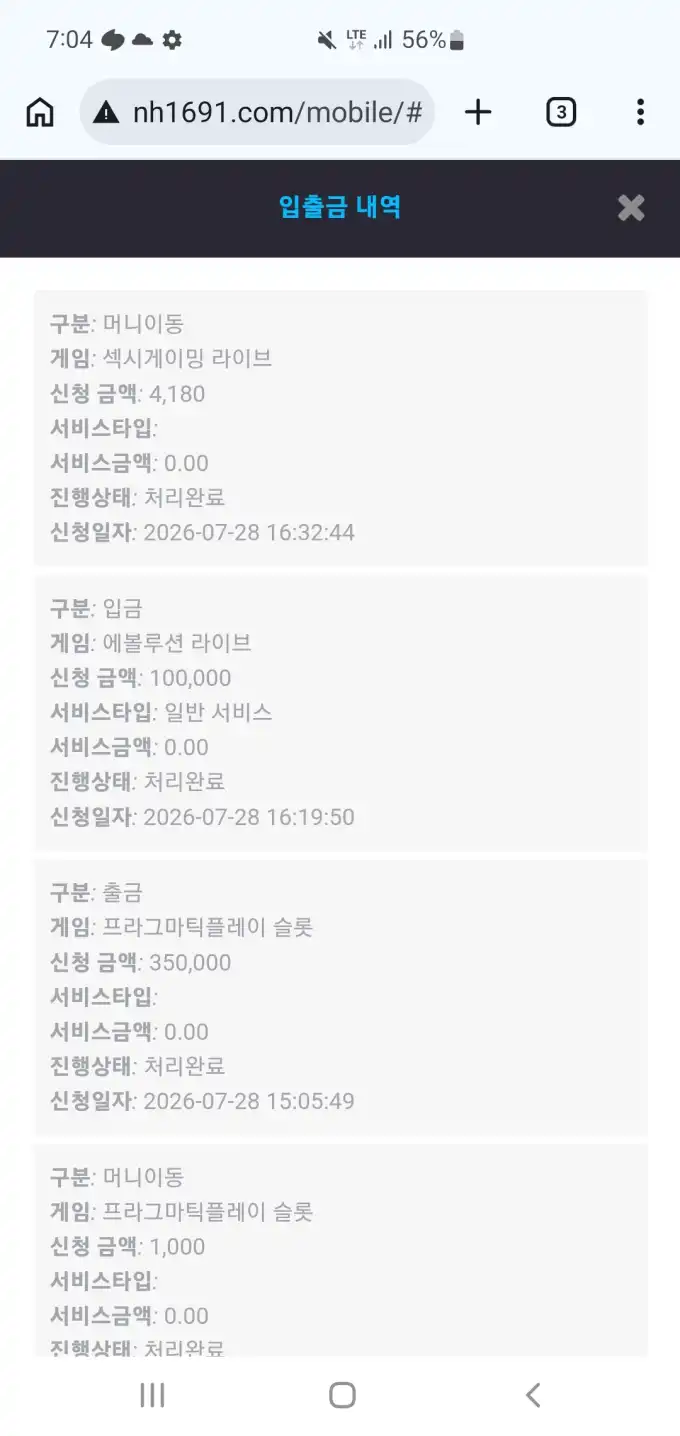
Task: Go to the browser home page
Action: [x=40, y=112]
